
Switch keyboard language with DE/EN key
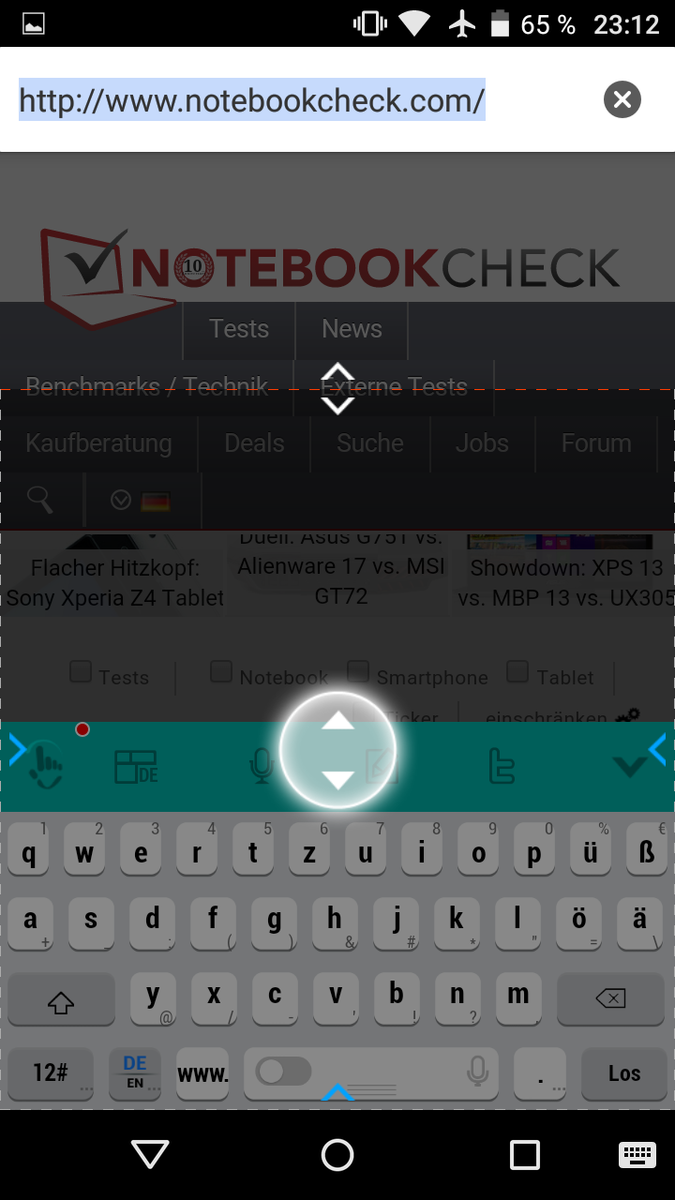(x=135, y=1074)
